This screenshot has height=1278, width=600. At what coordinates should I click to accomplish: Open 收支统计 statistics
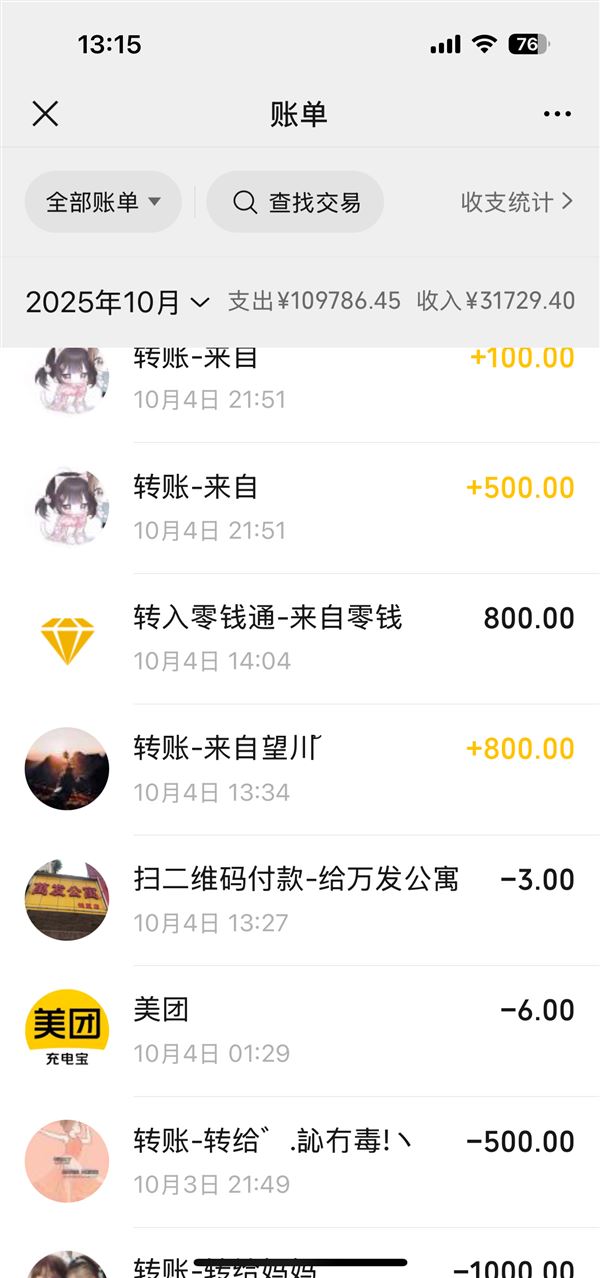point(516,202)
